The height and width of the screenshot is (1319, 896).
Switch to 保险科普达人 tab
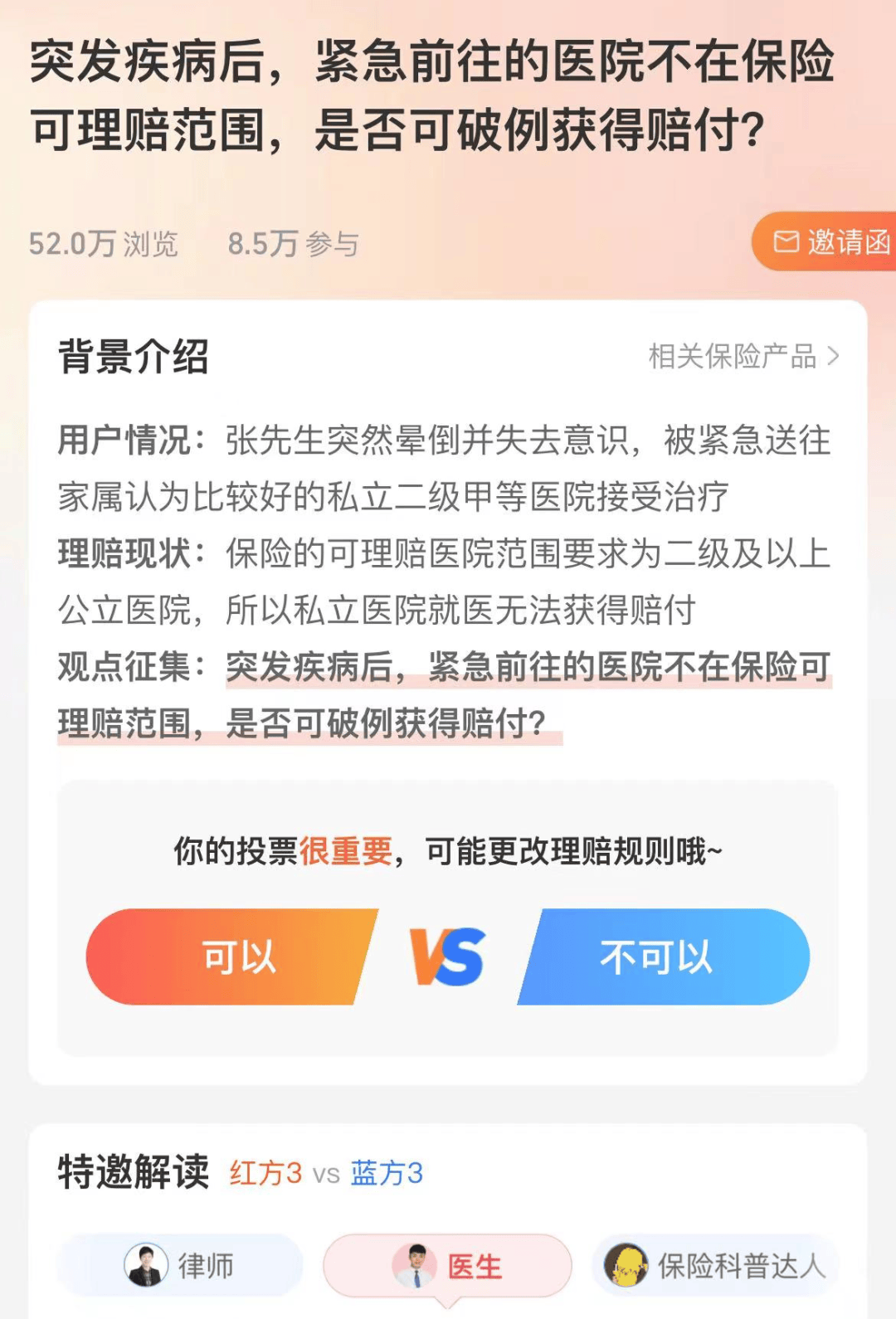click(x=715, y=1265)
